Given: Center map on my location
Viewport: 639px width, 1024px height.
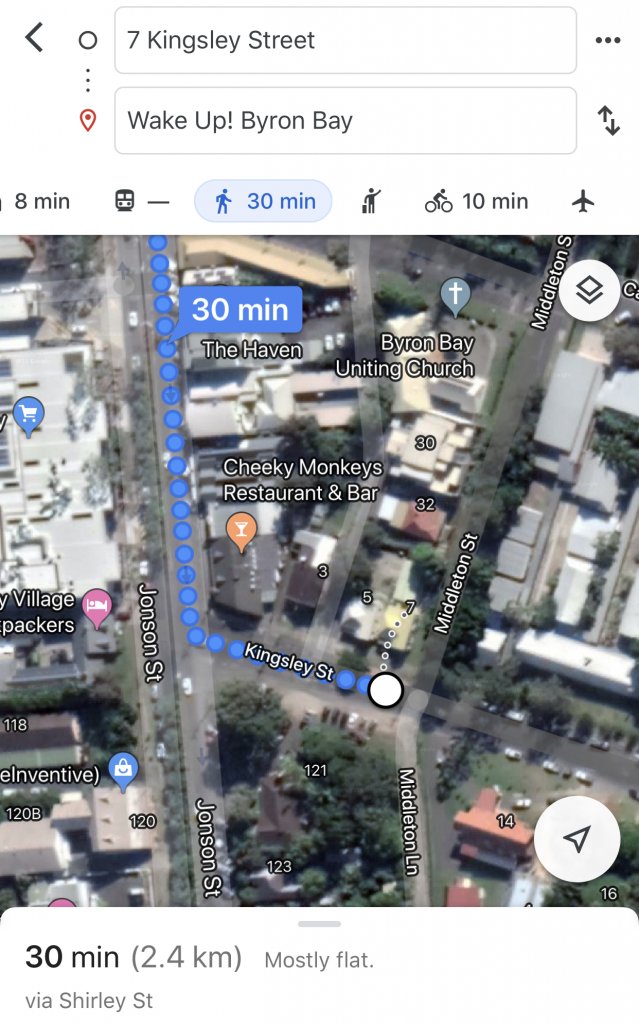Looking at the screenshot, I should [x=577, y=839].
